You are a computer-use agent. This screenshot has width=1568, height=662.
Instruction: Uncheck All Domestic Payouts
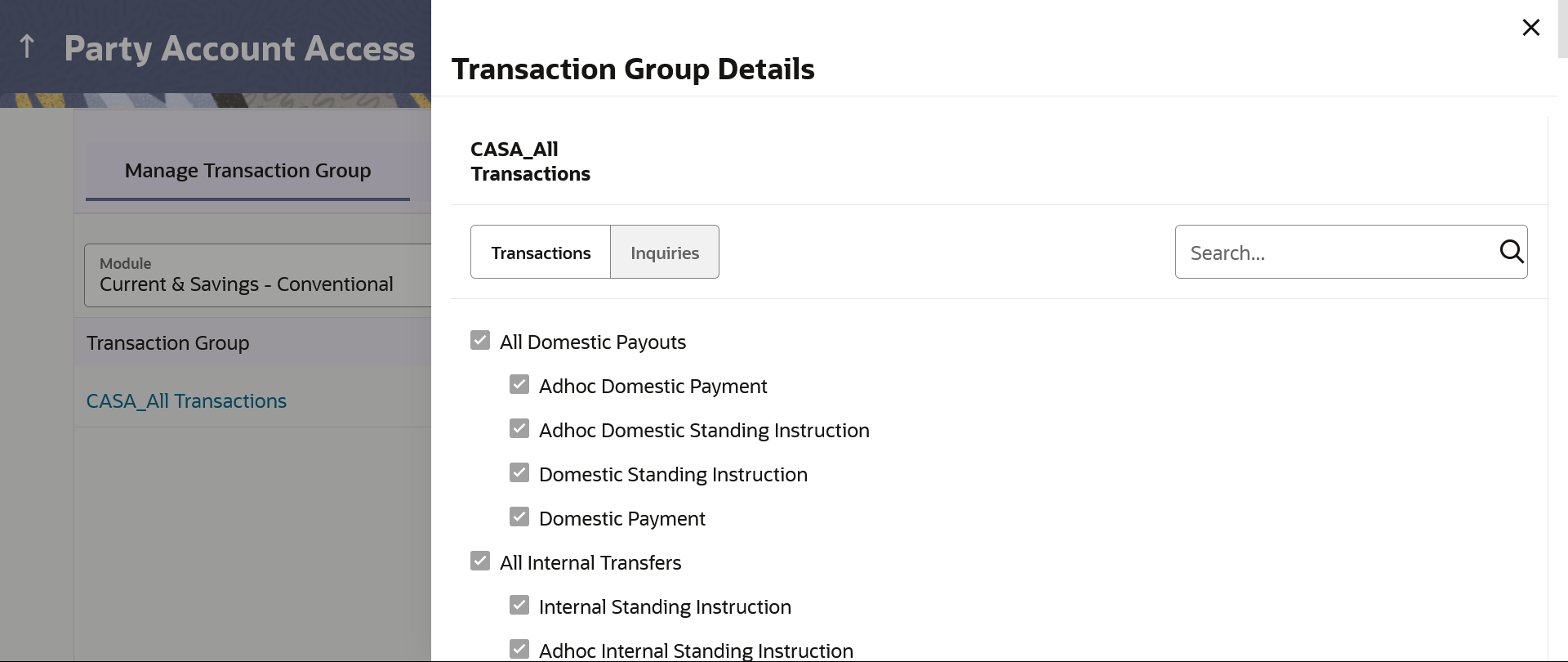click(480, 341)
